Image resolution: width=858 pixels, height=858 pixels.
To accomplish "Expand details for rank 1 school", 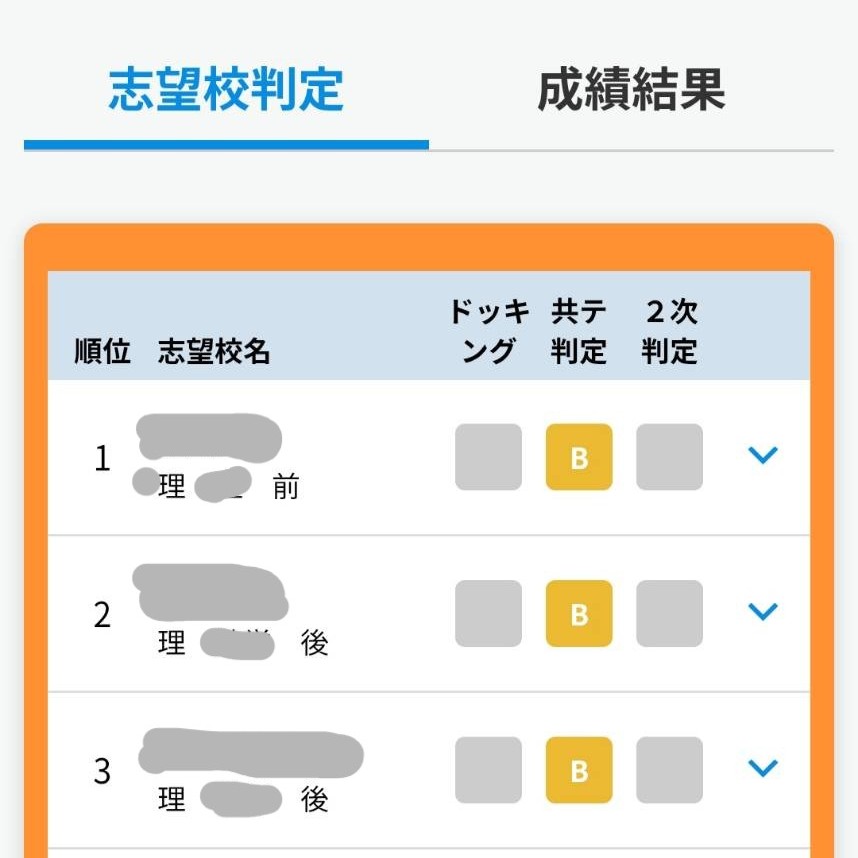I will pos(763,456).
